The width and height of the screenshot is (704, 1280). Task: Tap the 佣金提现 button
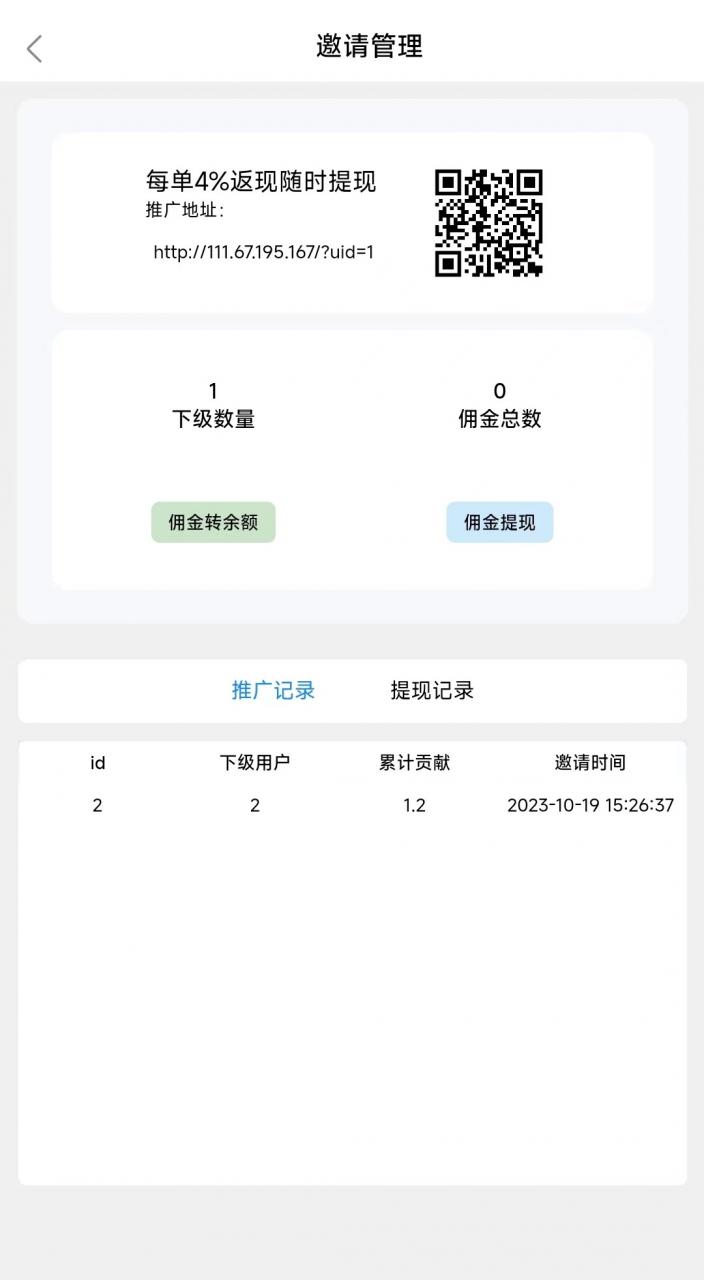[x=499, y=522]
